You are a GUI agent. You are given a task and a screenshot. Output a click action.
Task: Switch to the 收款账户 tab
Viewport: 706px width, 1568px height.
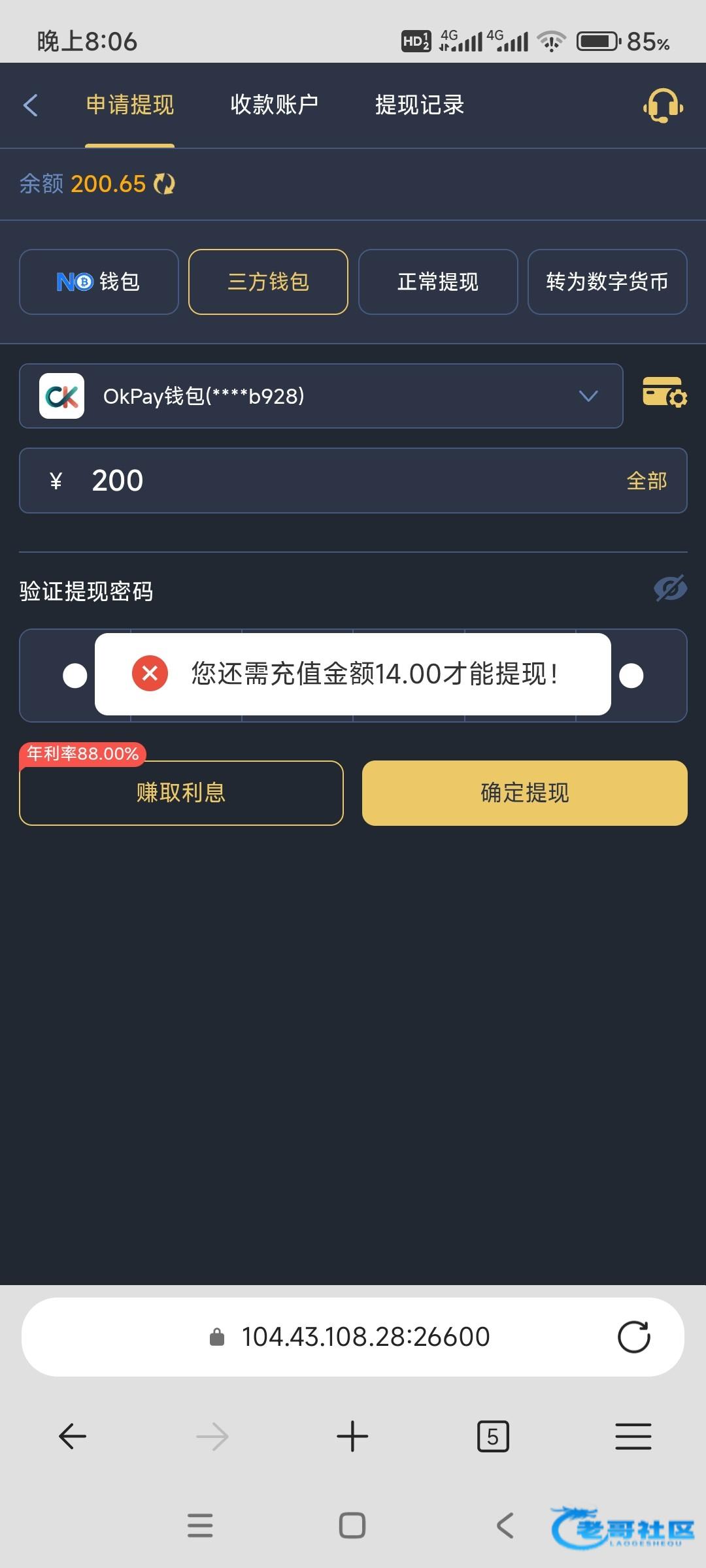click(275, 105)
